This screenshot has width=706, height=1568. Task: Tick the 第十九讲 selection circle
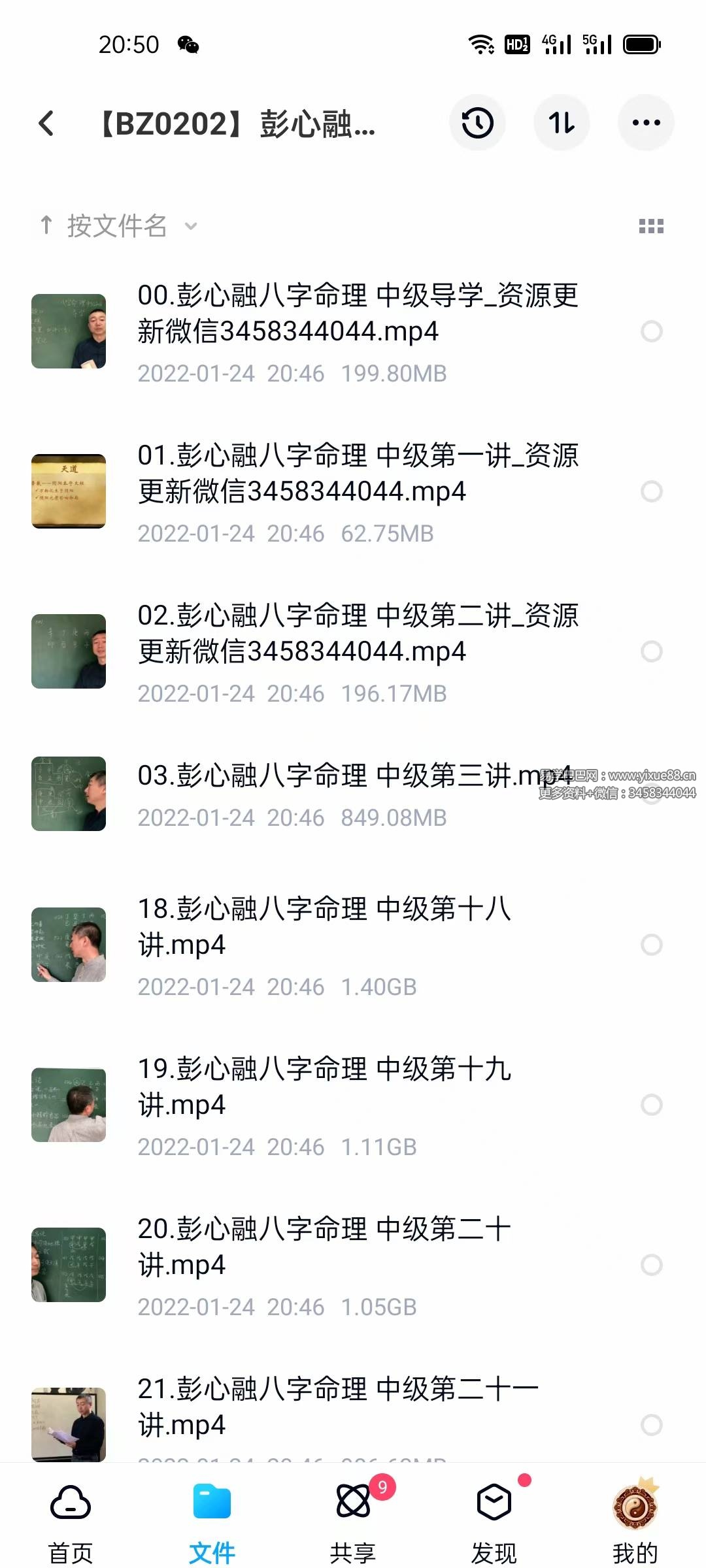click(652, 1104)
